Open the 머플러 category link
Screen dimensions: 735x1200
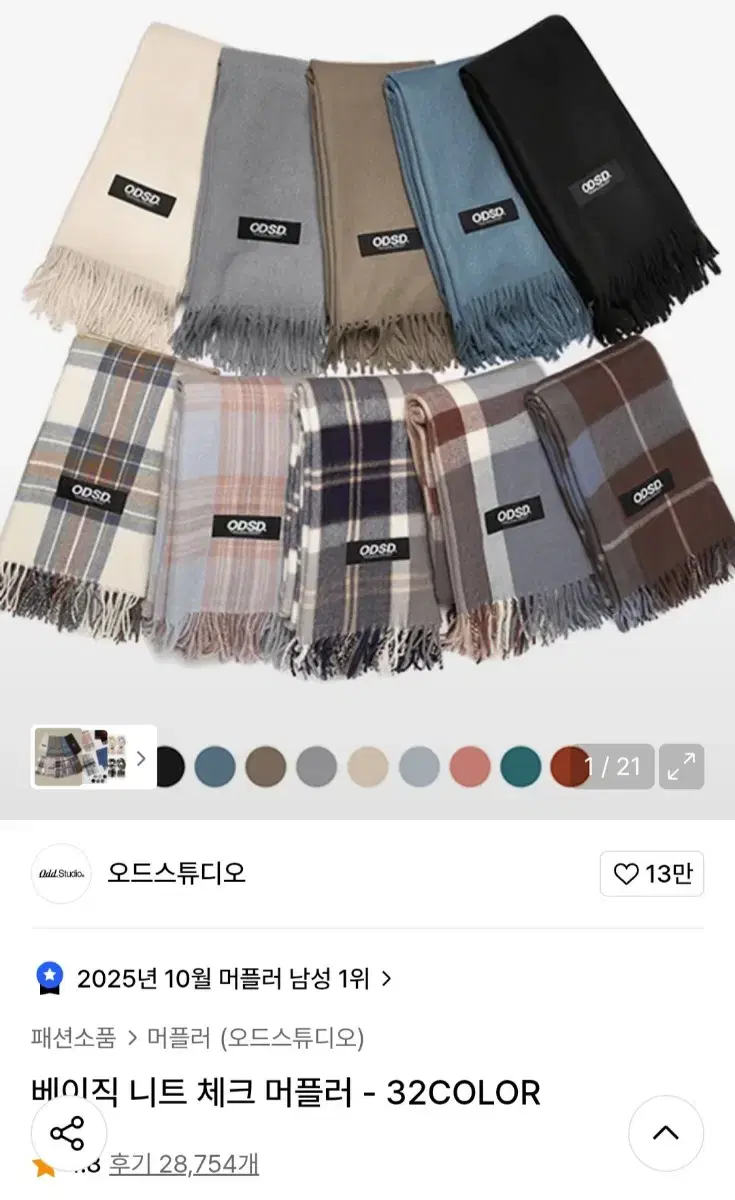click(180, 1040)
